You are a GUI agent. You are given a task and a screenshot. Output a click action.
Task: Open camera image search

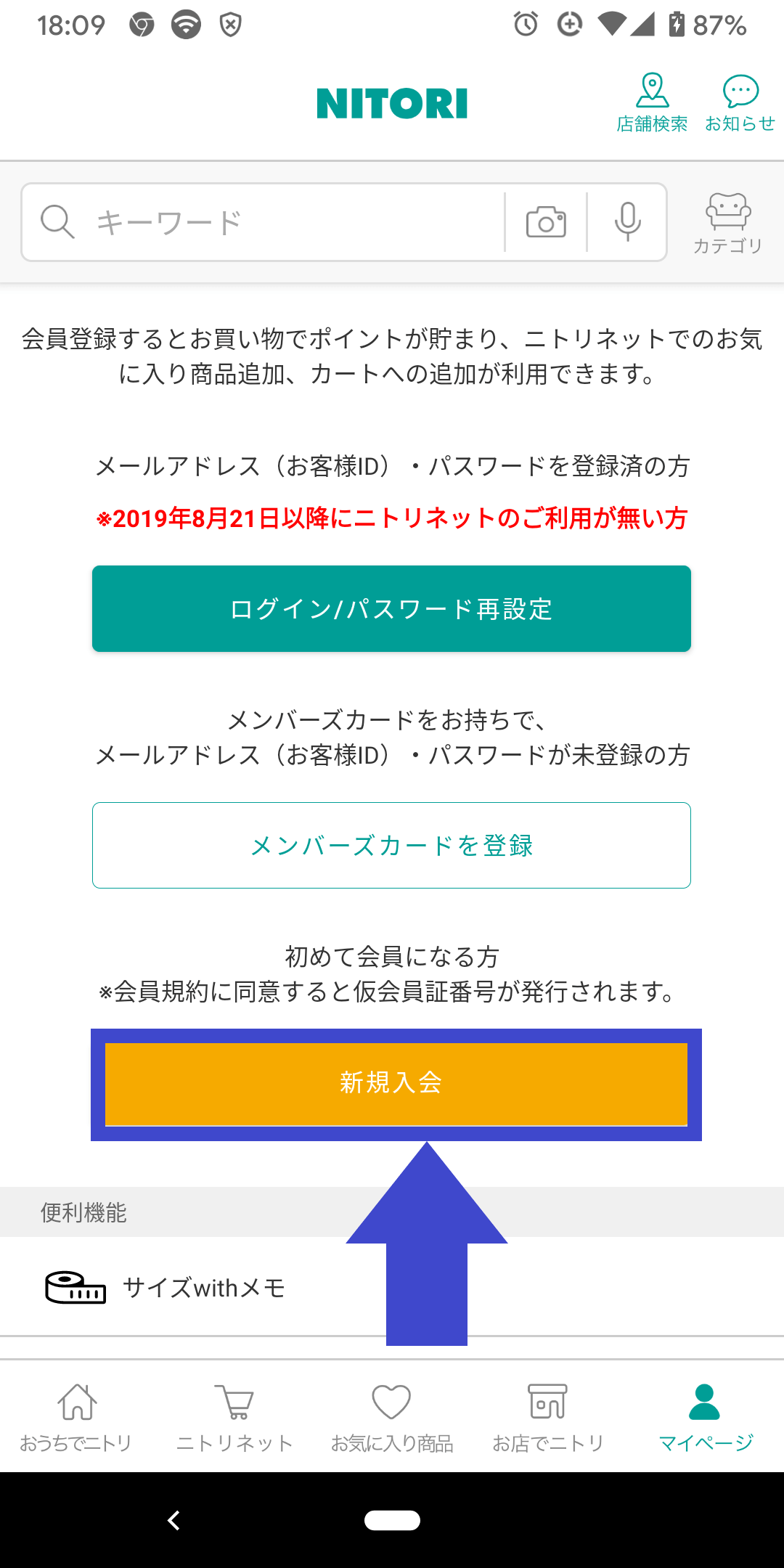pos(546,222)
